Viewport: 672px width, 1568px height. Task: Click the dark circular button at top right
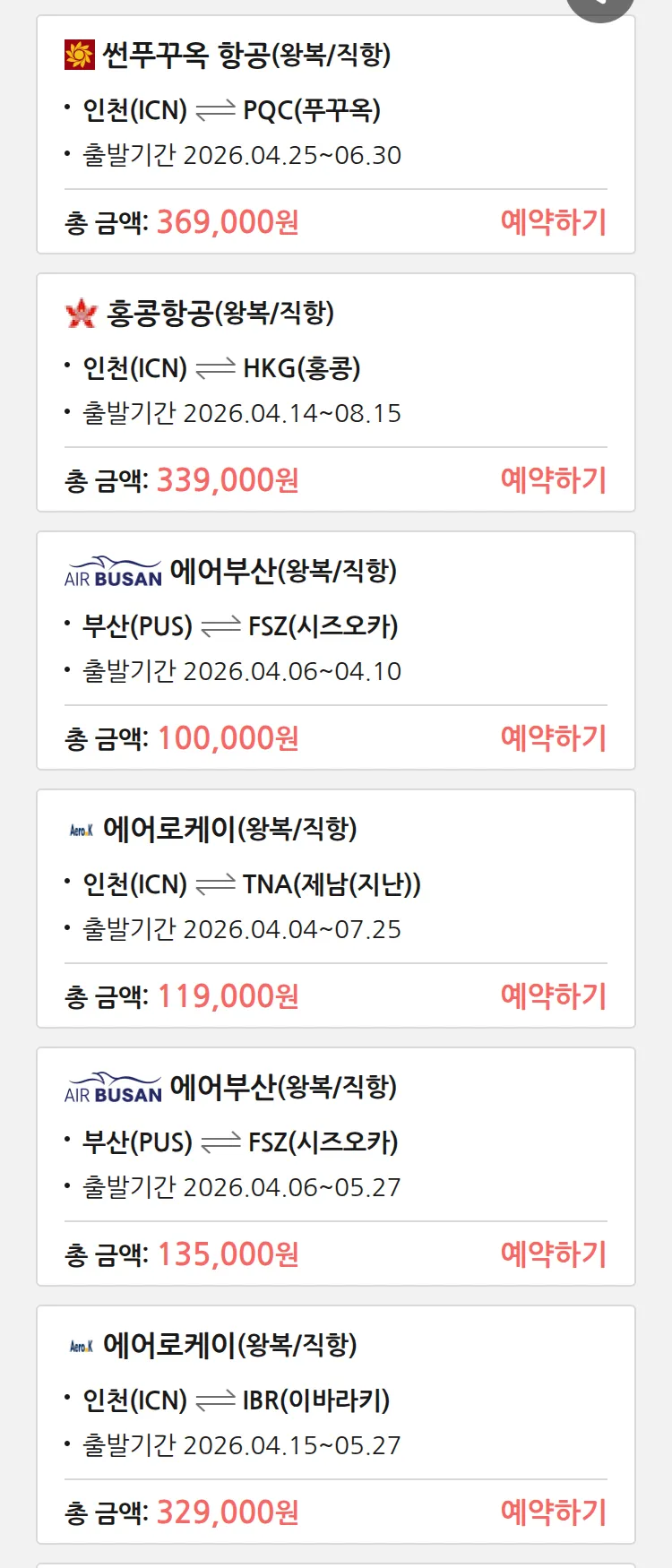click(x=599, y=9)
